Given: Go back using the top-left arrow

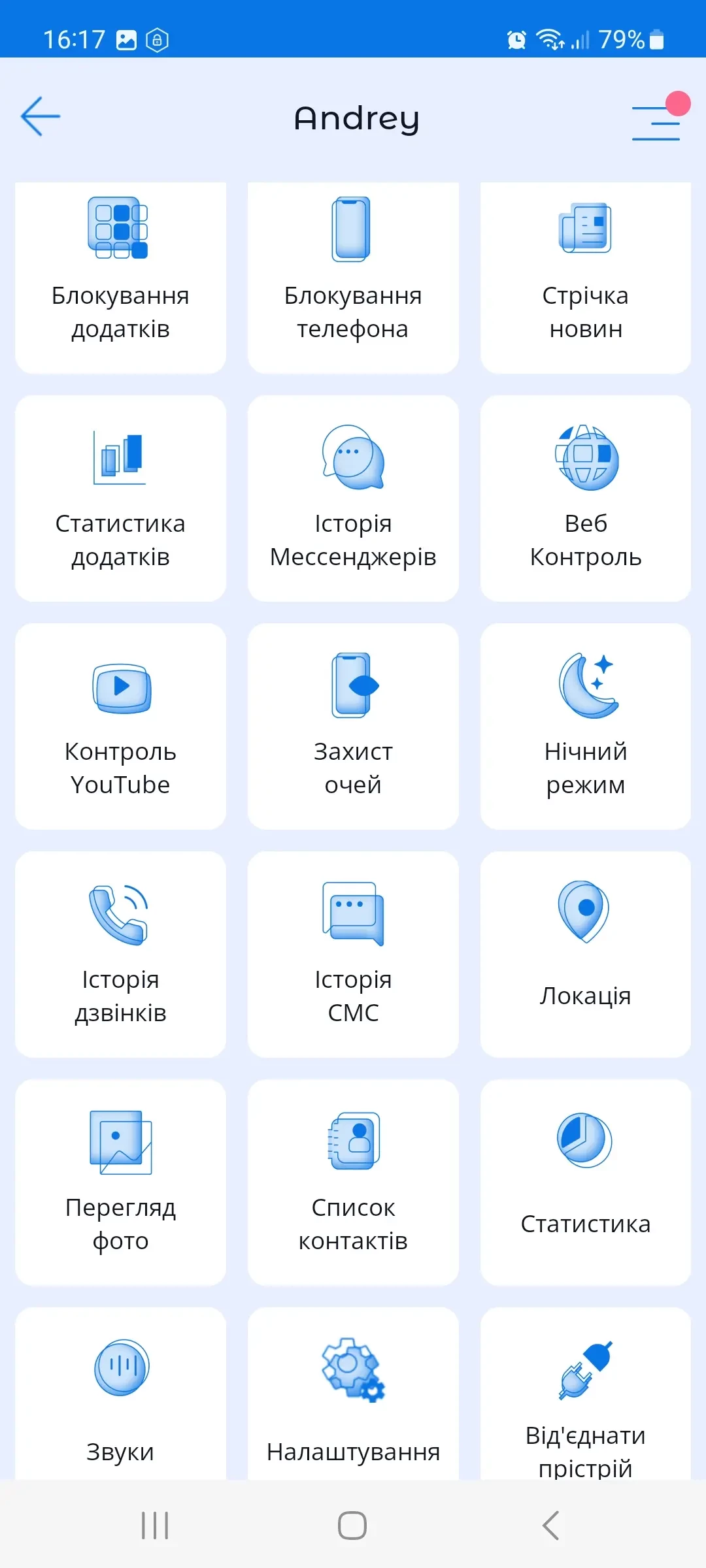Looking at the screenshot, I should (x=41, y=116).
